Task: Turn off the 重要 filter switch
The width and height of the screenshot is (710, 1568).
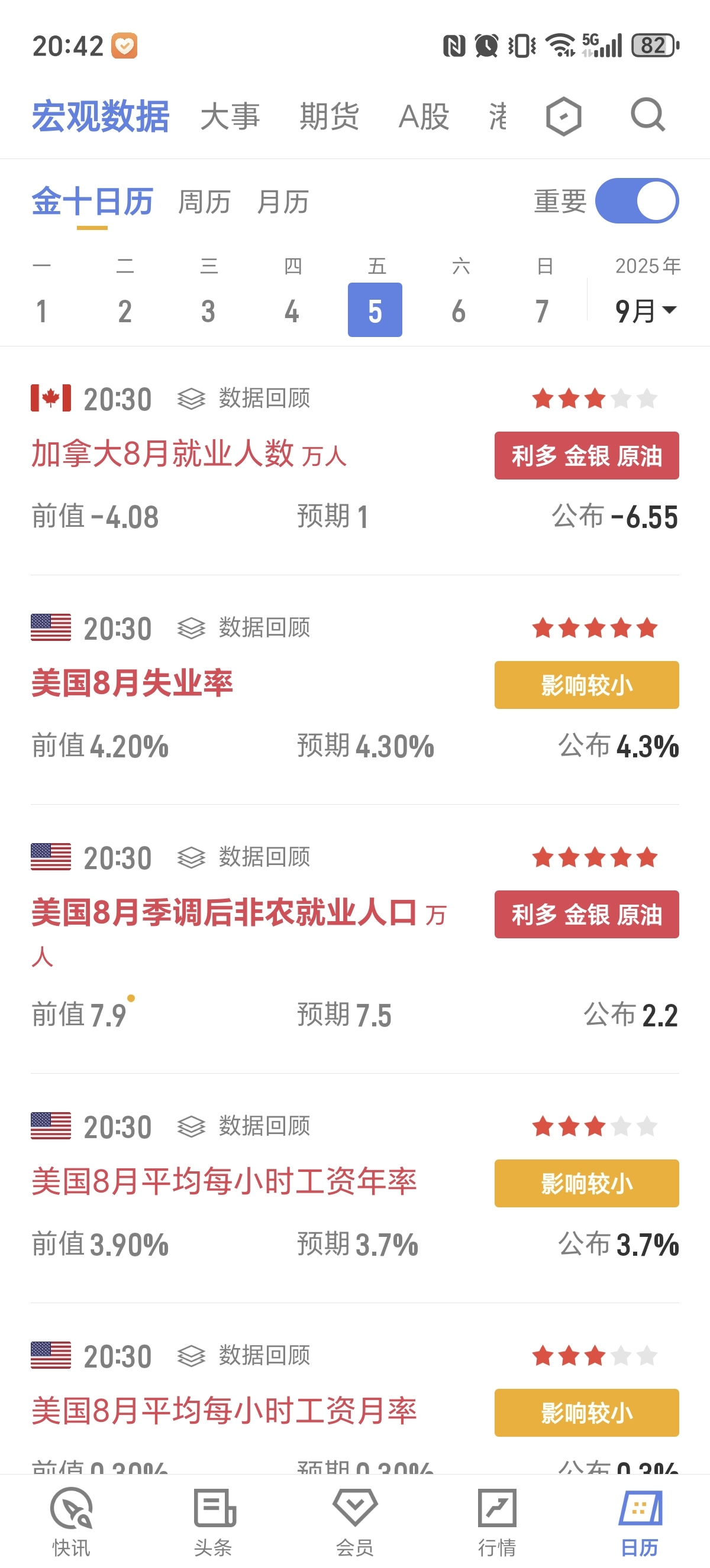Action: tap(637, 201)
